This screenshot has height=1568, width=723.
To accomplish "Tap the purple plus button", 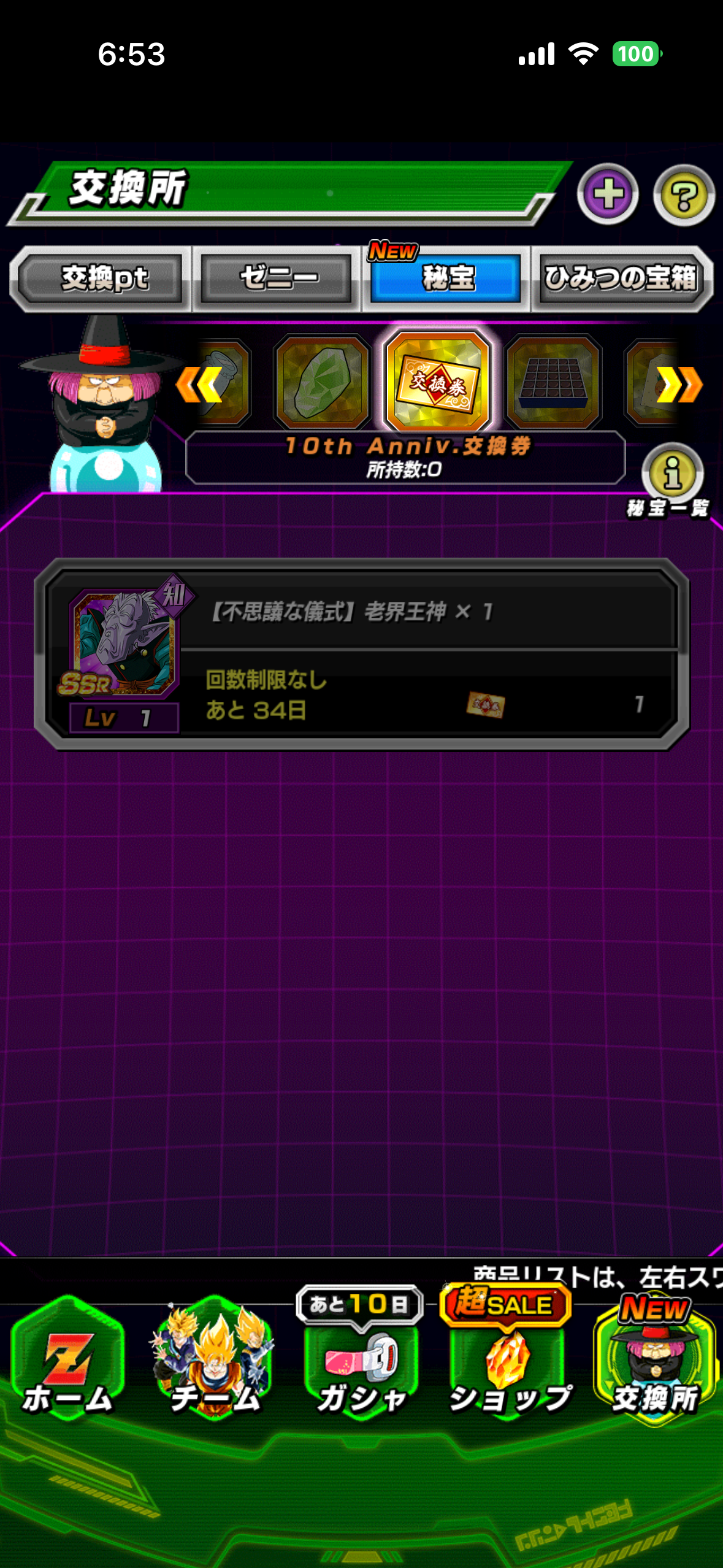I will coord(608,195).
